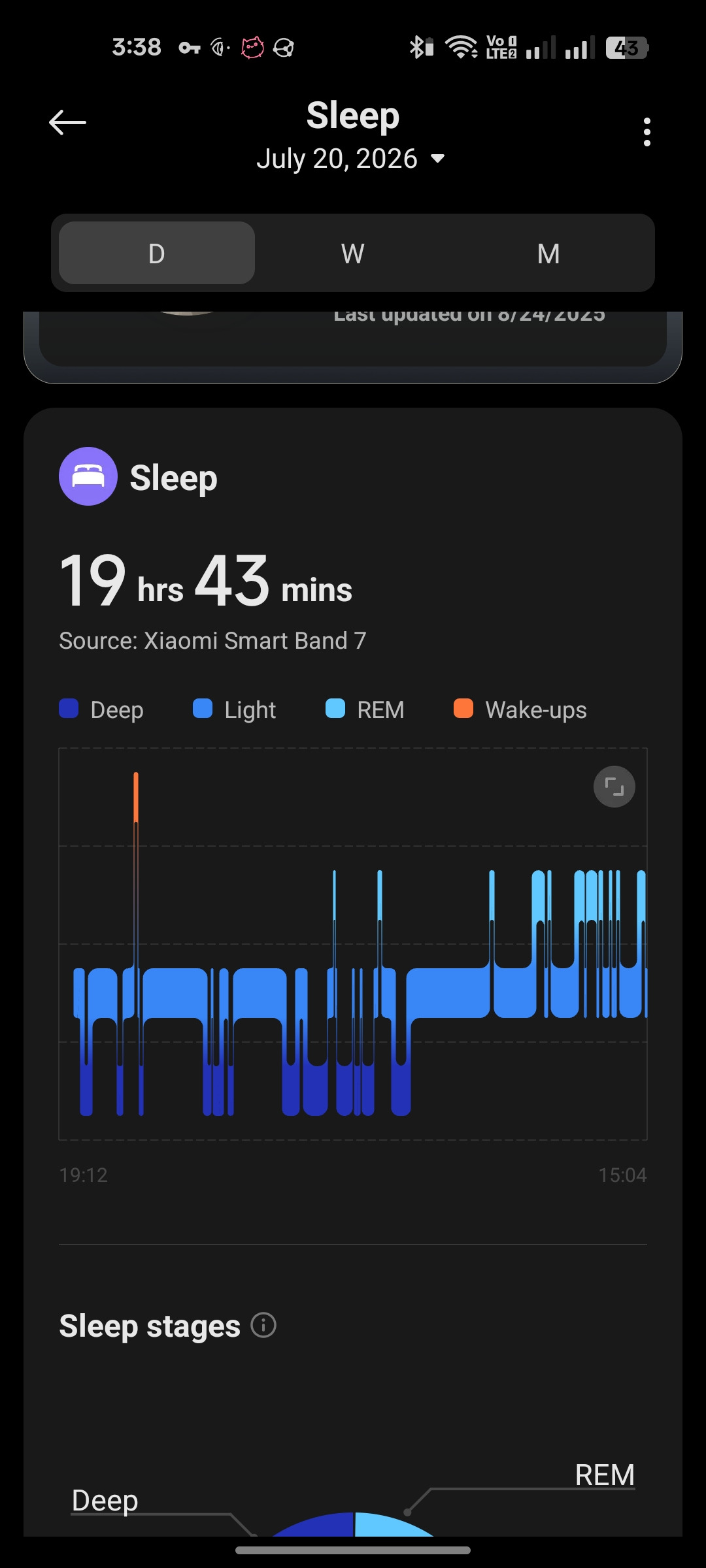
Task: Expand the sleep chart to fullscreen
Action: (x=614, y=787)
